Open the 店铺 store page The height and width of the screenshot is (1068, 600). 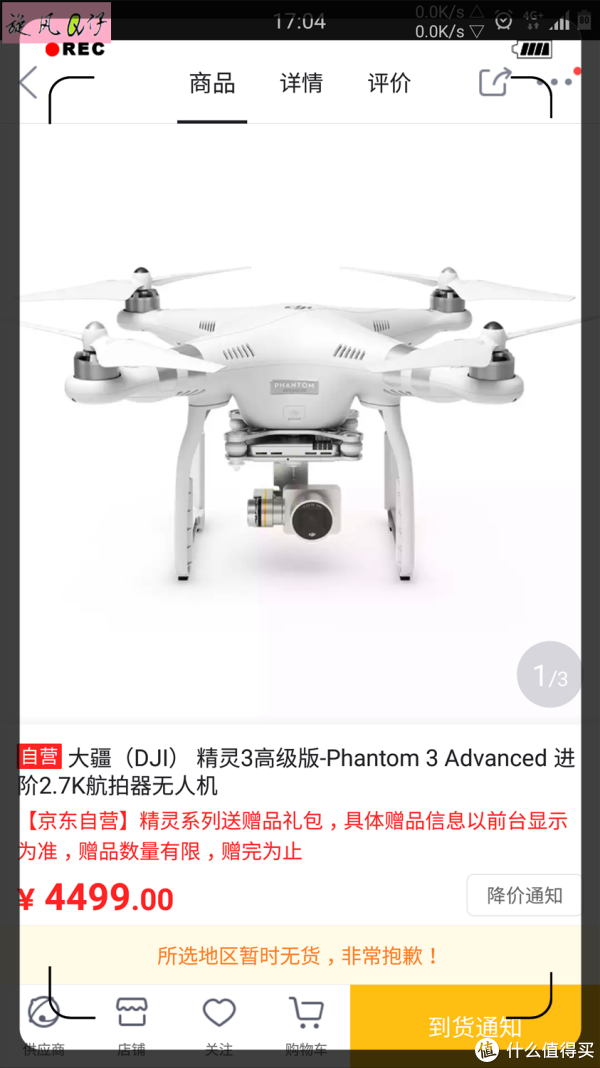(x=131, y=1026)
